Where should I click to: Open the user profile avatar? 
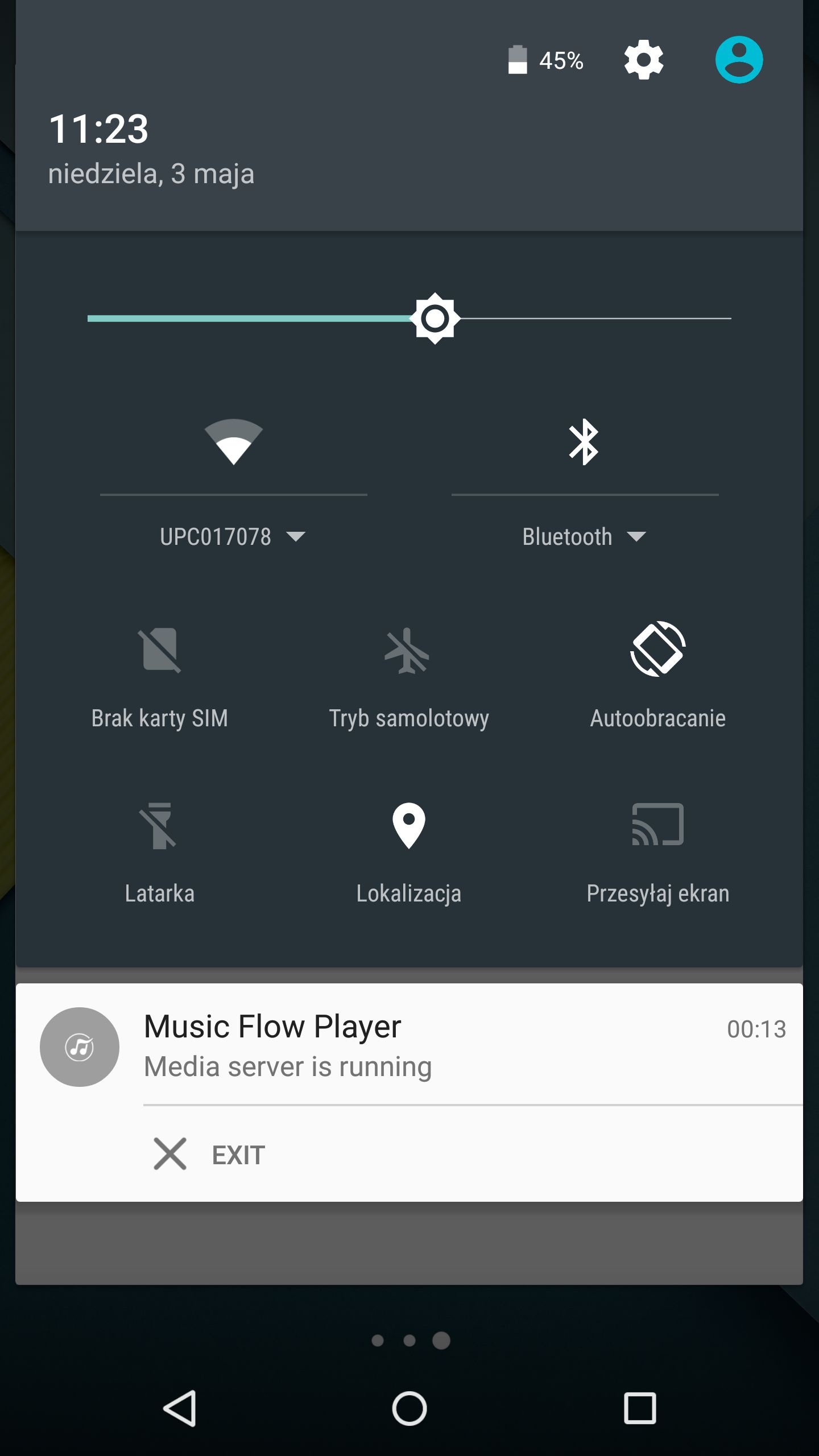point(739,60)
